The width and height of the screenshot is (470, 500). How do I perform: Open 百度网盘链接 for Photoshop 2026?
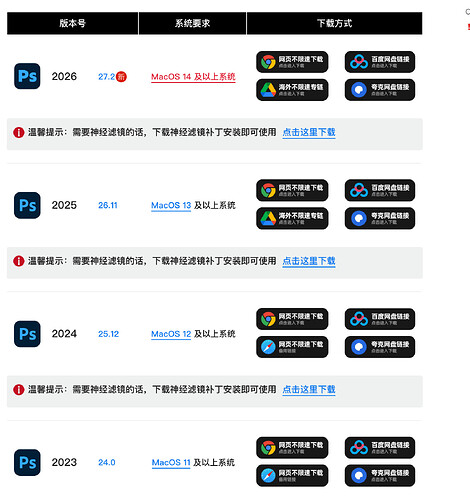click(x=380, y=62)
